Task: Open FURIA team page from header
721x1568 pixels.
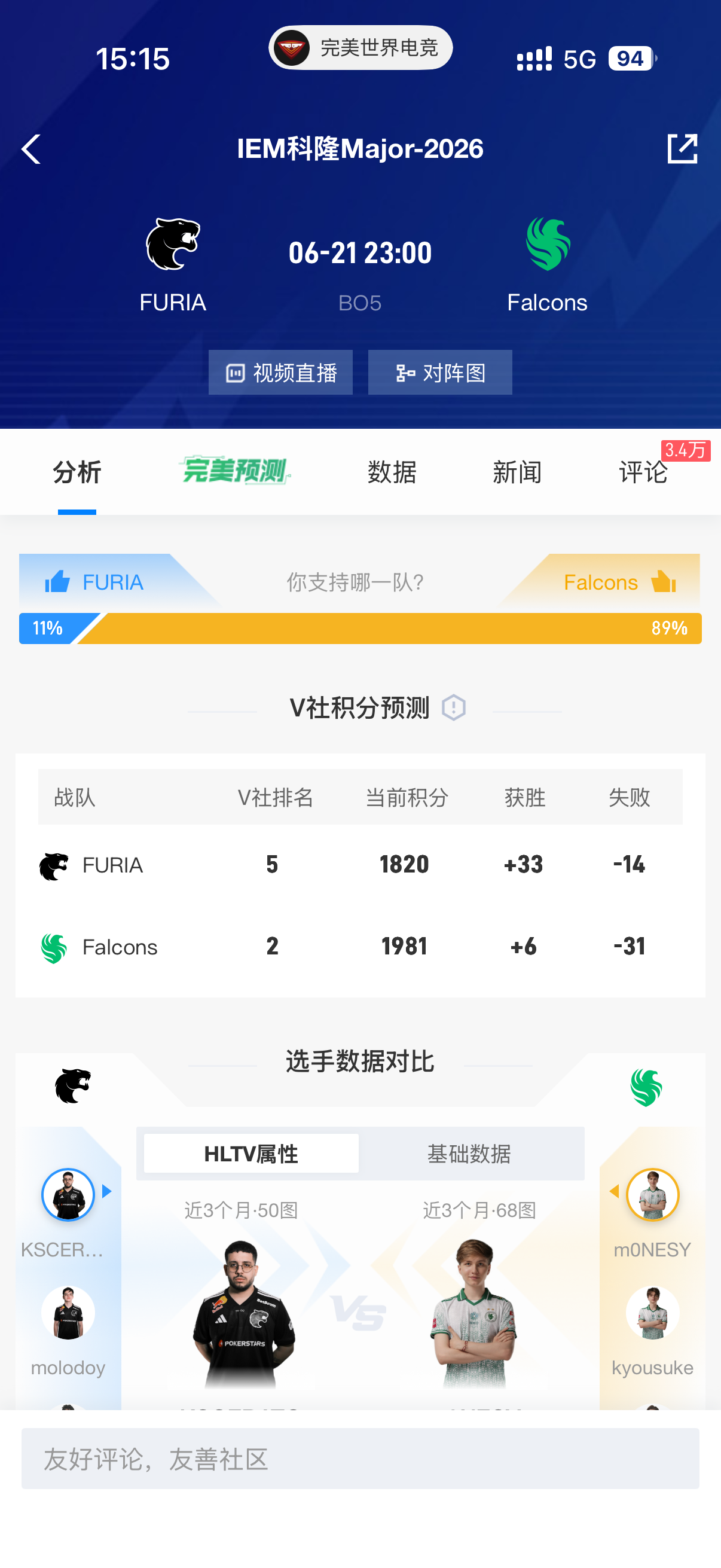Action: point(173,266)
